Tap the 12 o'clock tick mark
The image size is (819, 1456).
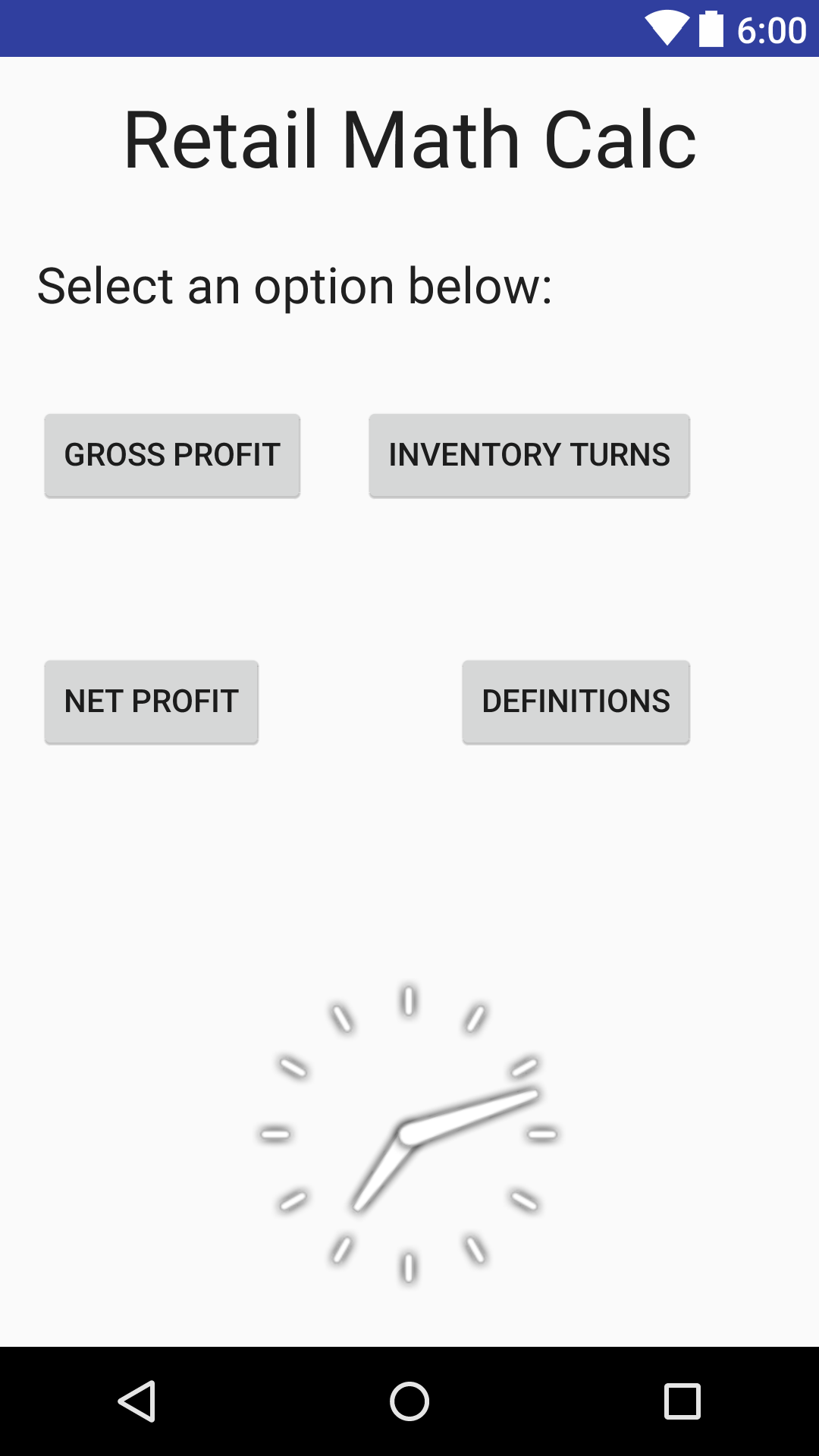[409, 1001]
